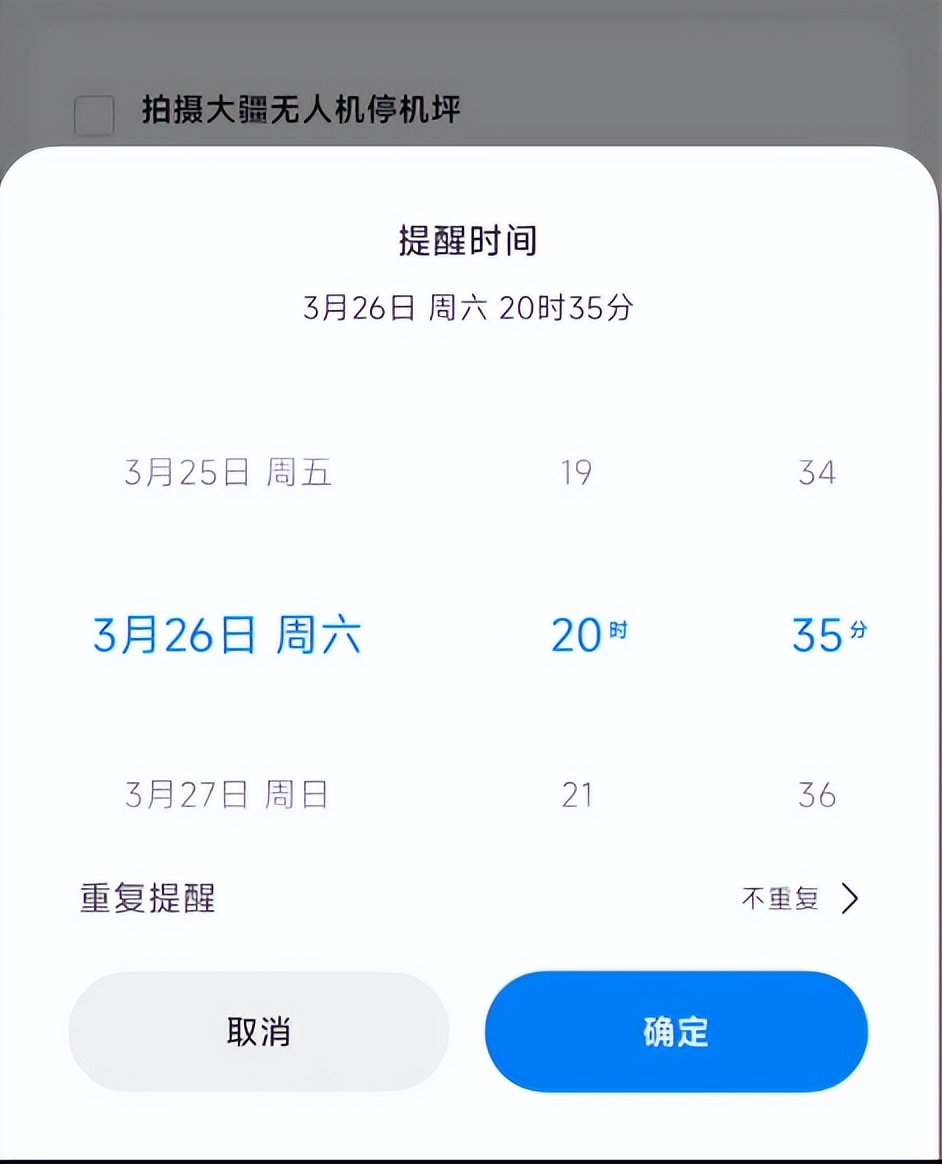The width and height of the screenshot is (942, 1164).
Task: Check the 拍摄大疆无人机停机坪 task checkbox
Action: pyautogui.click(x=95, y=116)
